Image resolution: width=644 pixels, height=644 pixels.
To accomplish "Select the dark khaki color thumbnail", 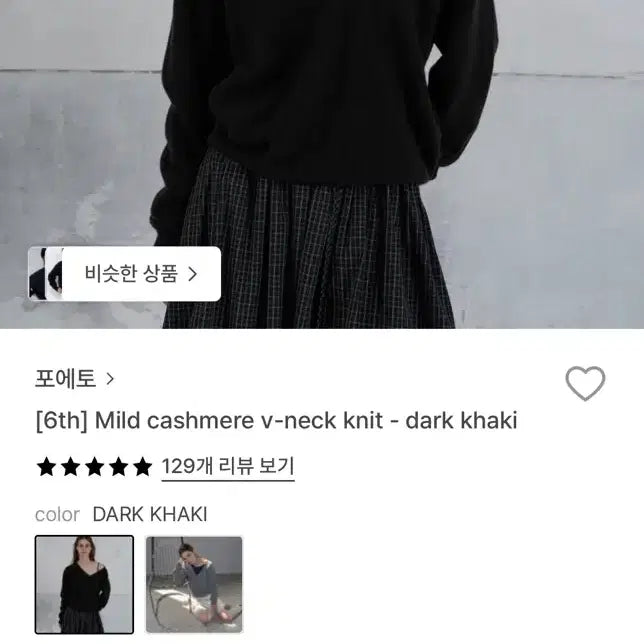I will (x=84, y=585).
